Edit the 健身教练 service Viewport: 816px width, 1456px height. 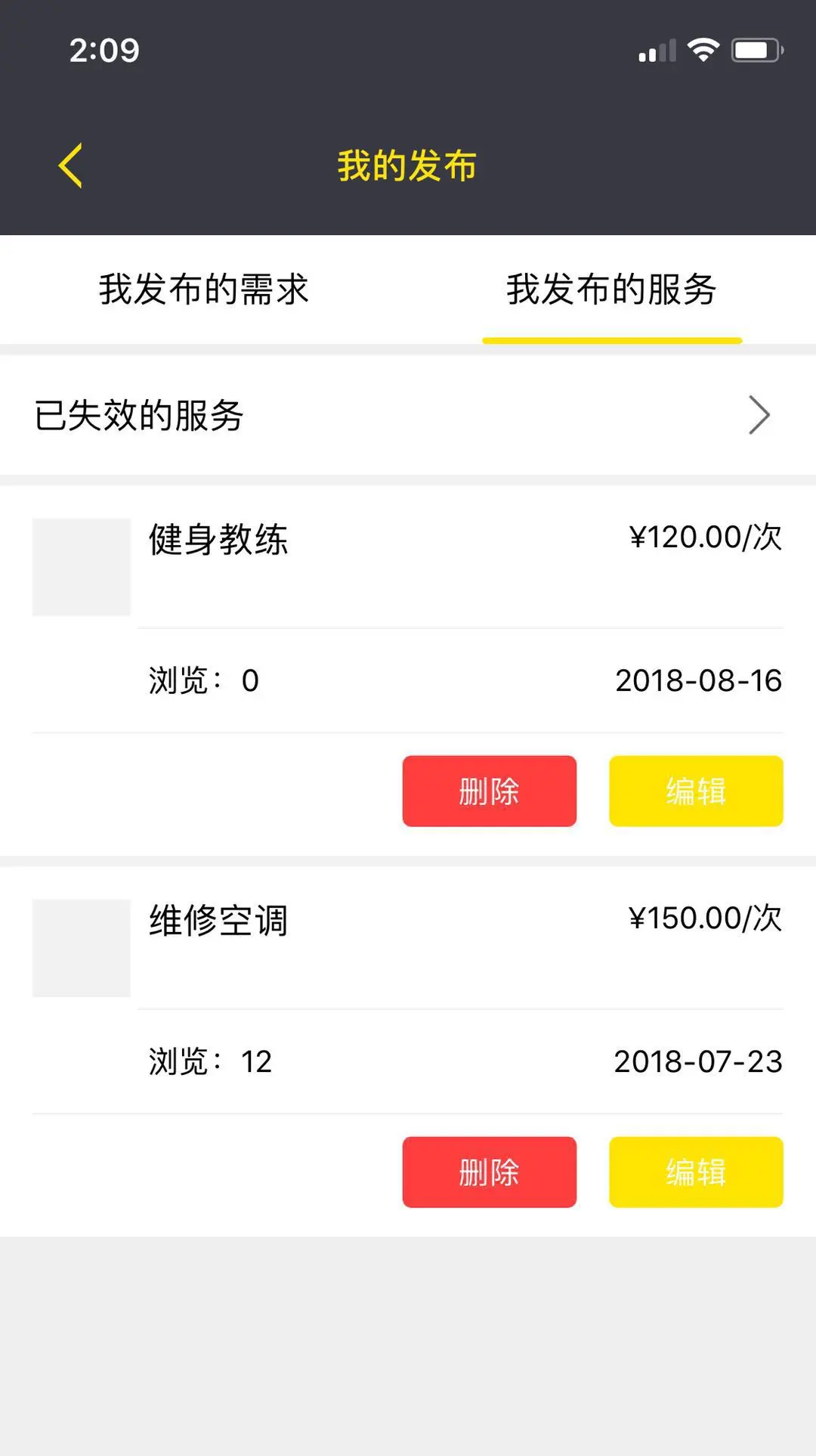[x=696, y=791]
